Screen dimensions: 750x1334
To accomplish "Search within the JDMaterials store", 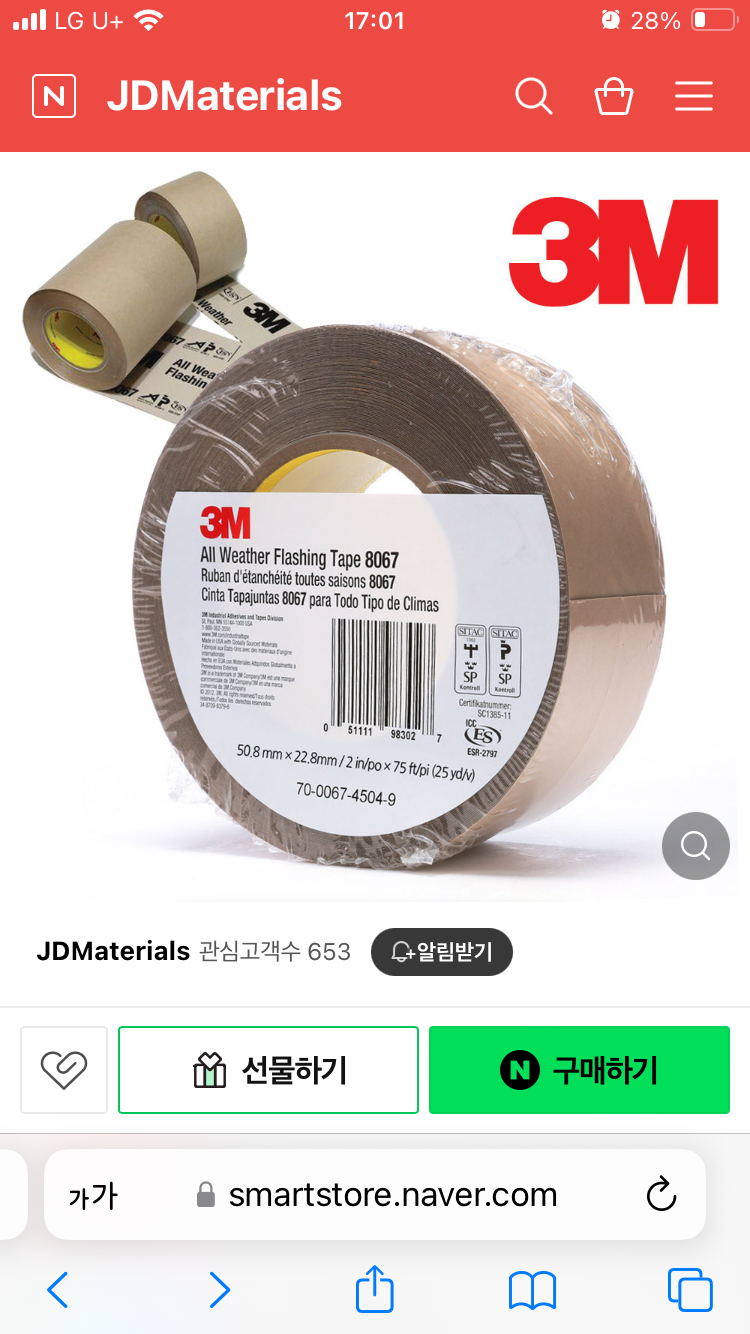I will [x=534, y=96].
